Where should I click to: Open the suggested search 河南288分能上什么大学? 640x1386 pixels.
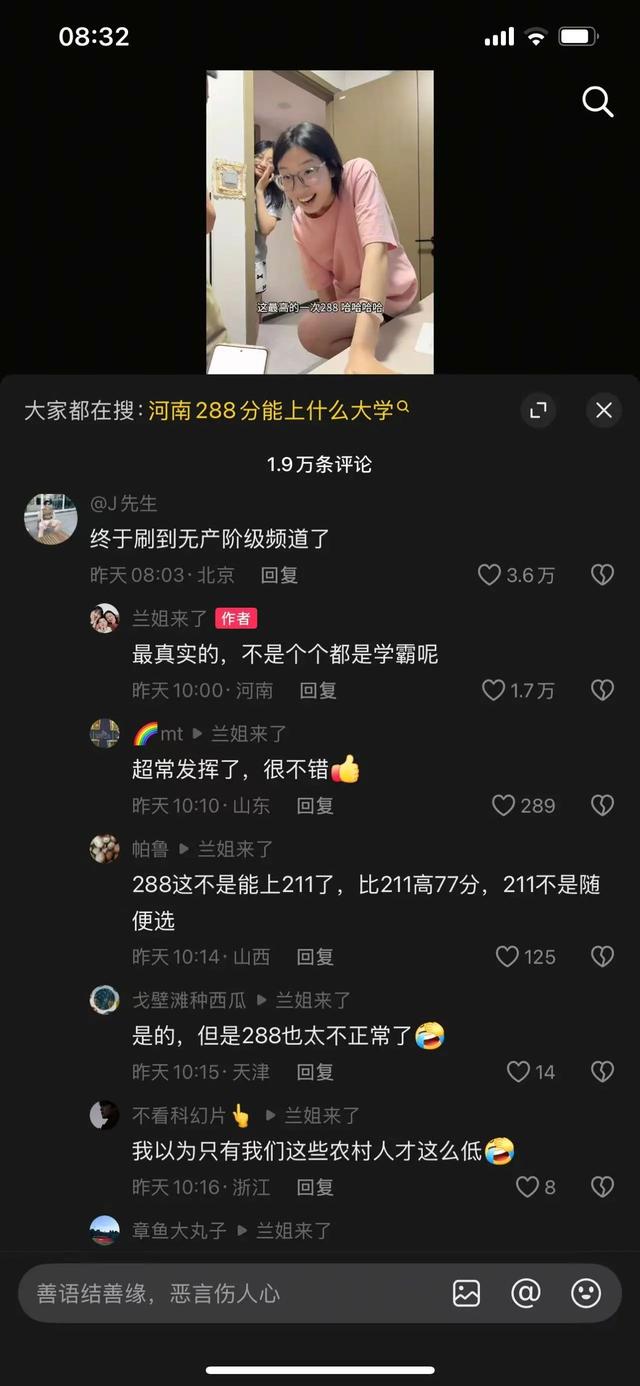tap(278, 410)
